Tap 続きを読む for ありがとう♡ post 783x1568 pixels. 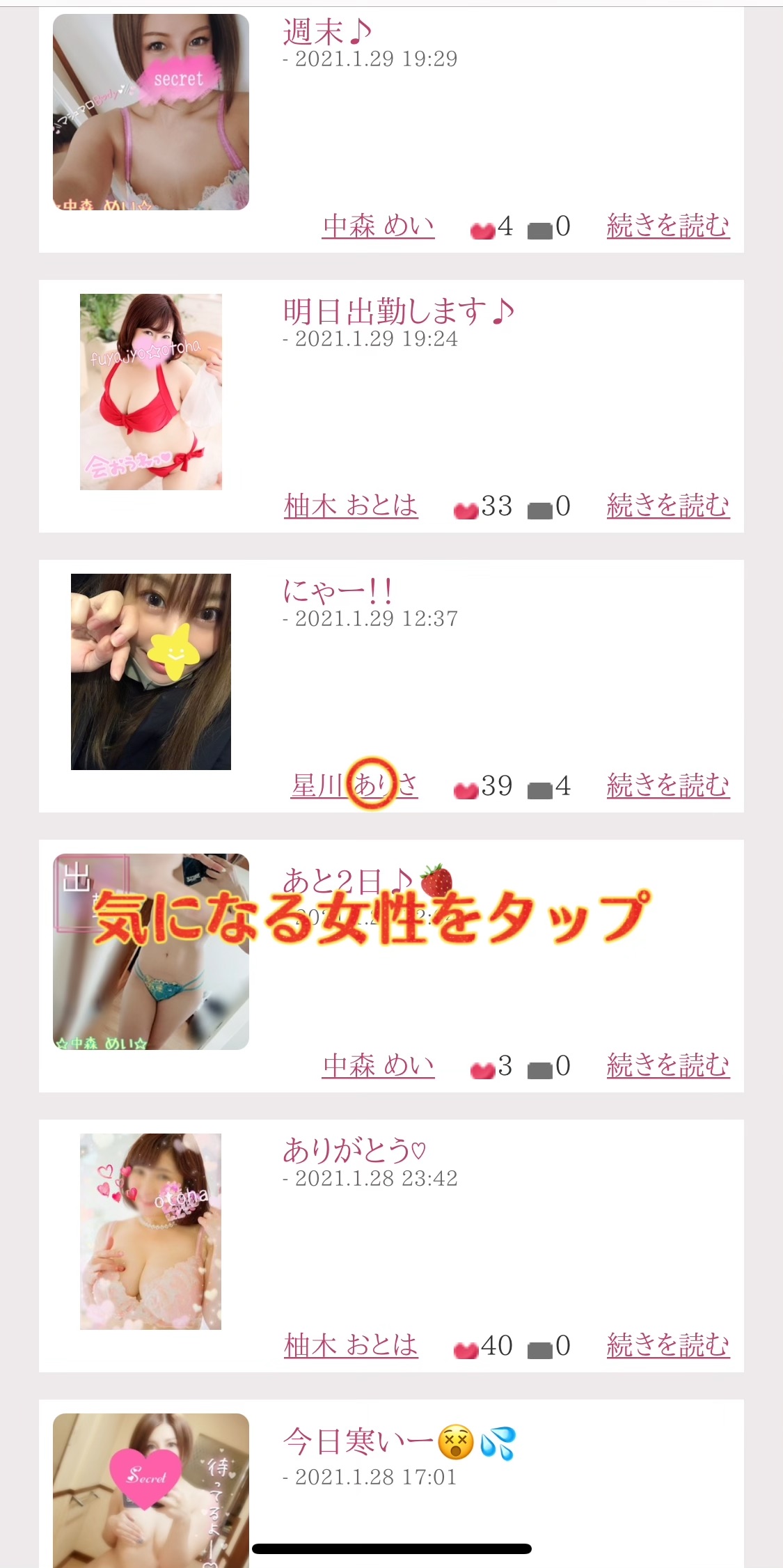(667, 1346)
